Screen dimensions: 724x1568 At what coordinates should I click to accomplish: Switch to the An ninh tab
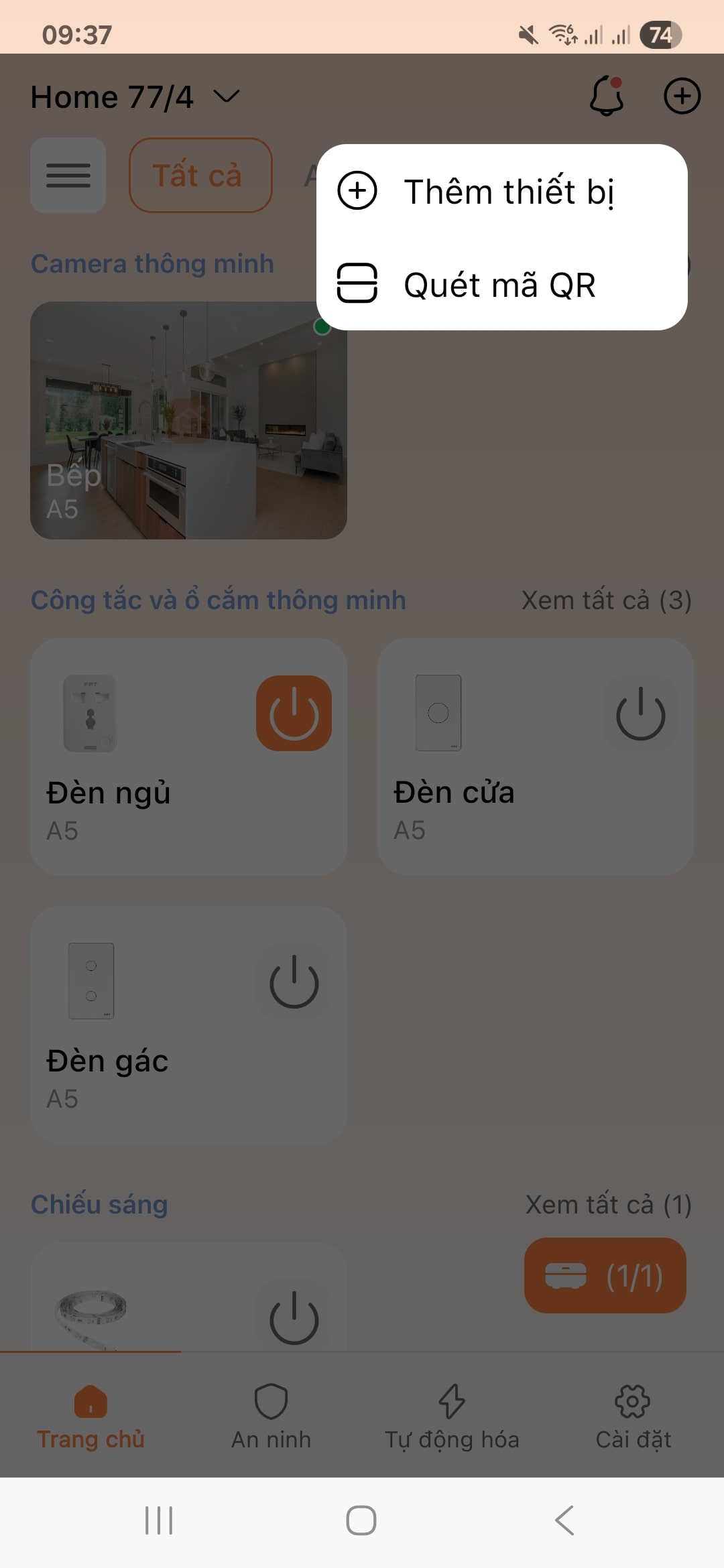point(271,1415)
